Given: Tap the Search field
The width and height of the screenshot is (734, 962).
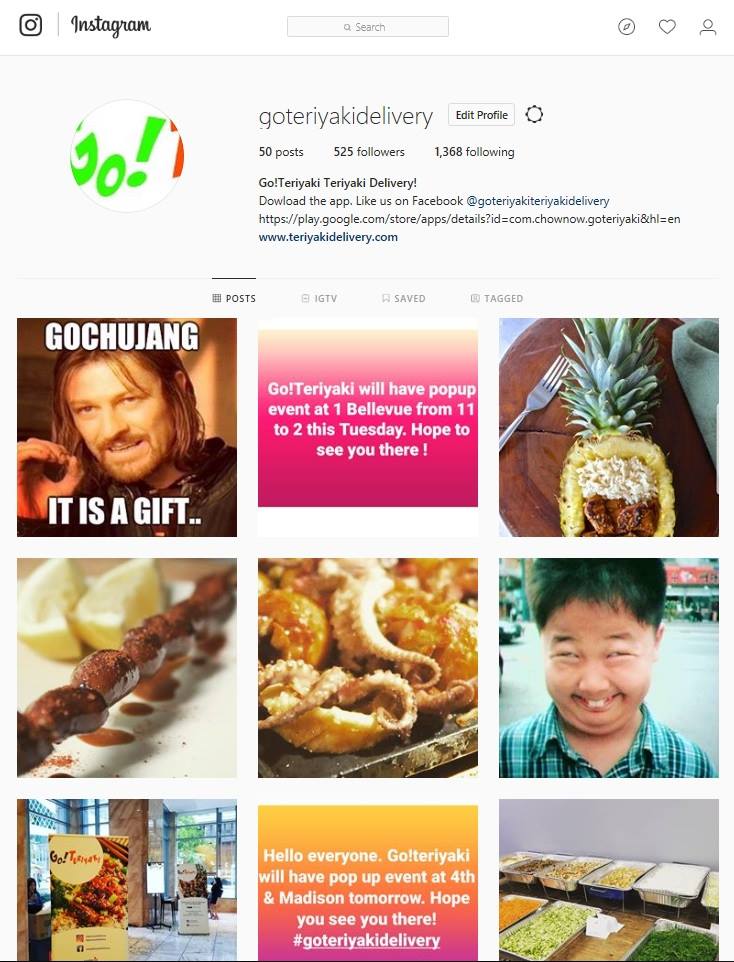Looking at the screenshot, I should point(368,27).
